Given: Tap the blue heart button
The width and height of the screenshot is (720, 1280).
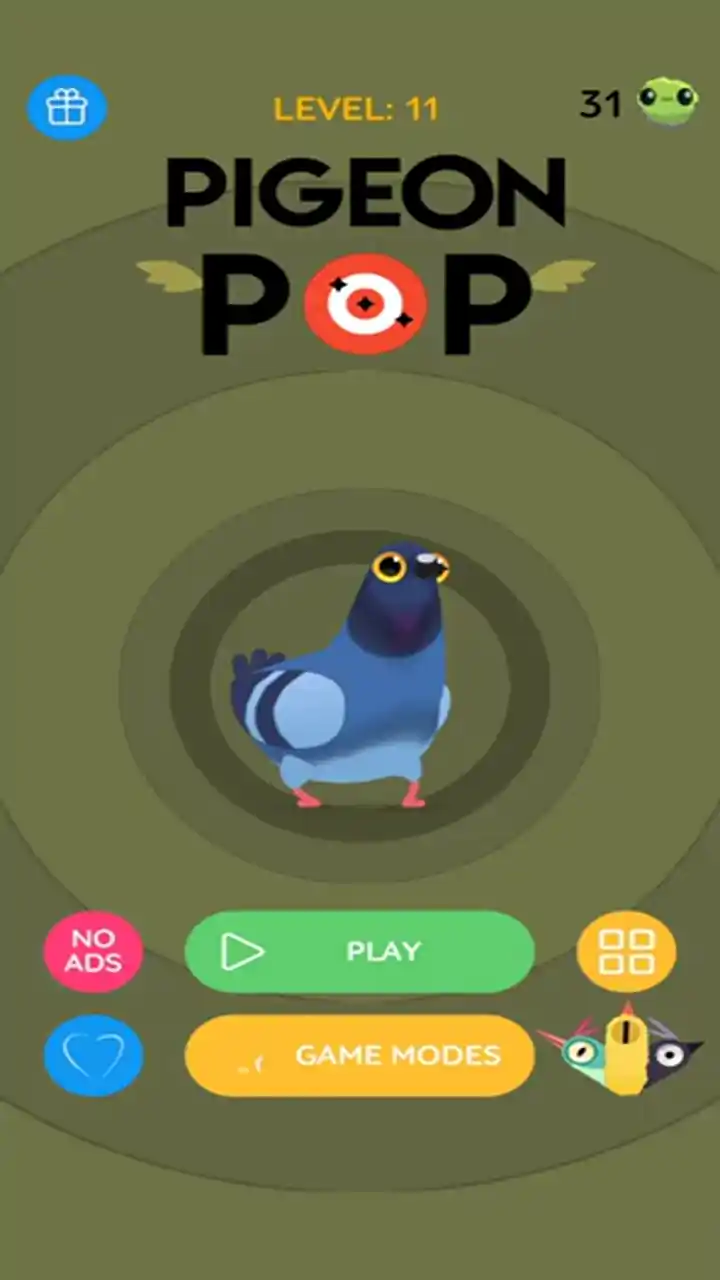Looking at the screenshot, I should (x=93, y=1055).
